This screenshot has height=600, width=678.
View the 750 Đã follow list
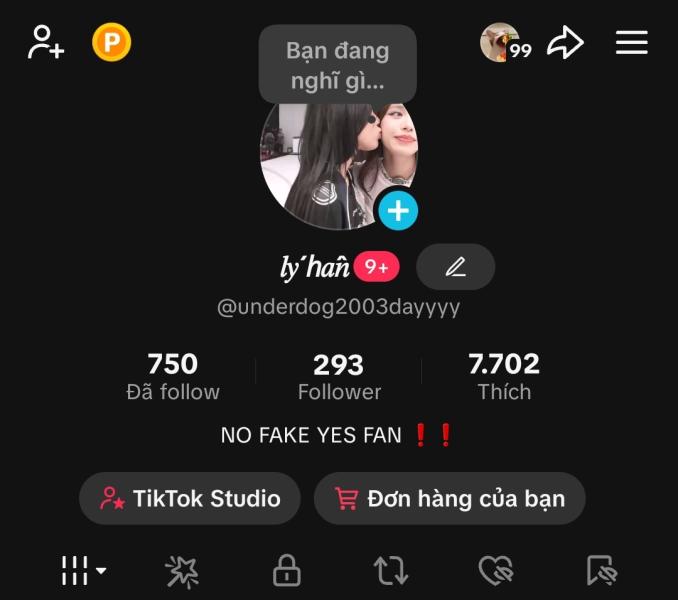click(x=173, y=376)
